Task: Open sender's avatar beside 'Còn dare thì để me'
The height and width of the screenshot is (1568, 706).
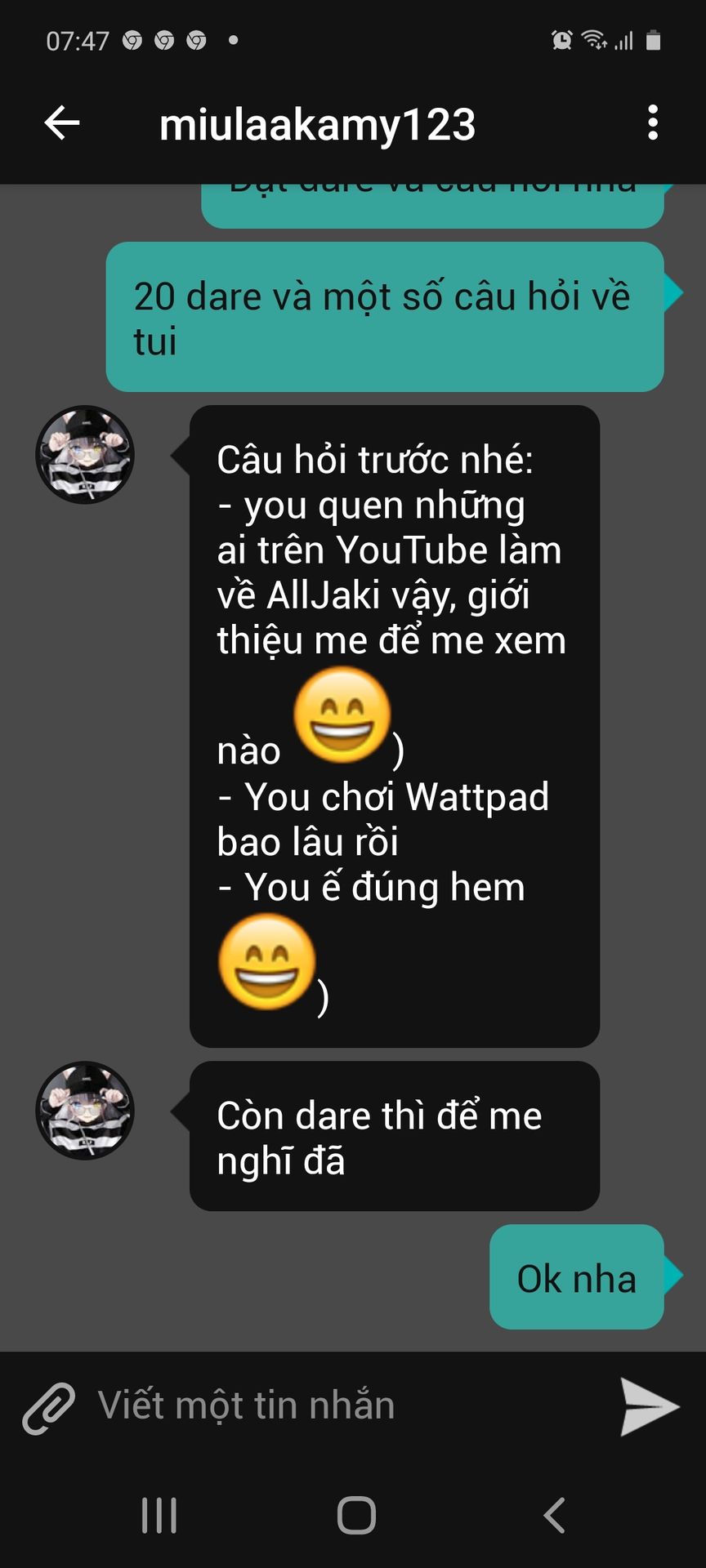Action: point(85,1110)
